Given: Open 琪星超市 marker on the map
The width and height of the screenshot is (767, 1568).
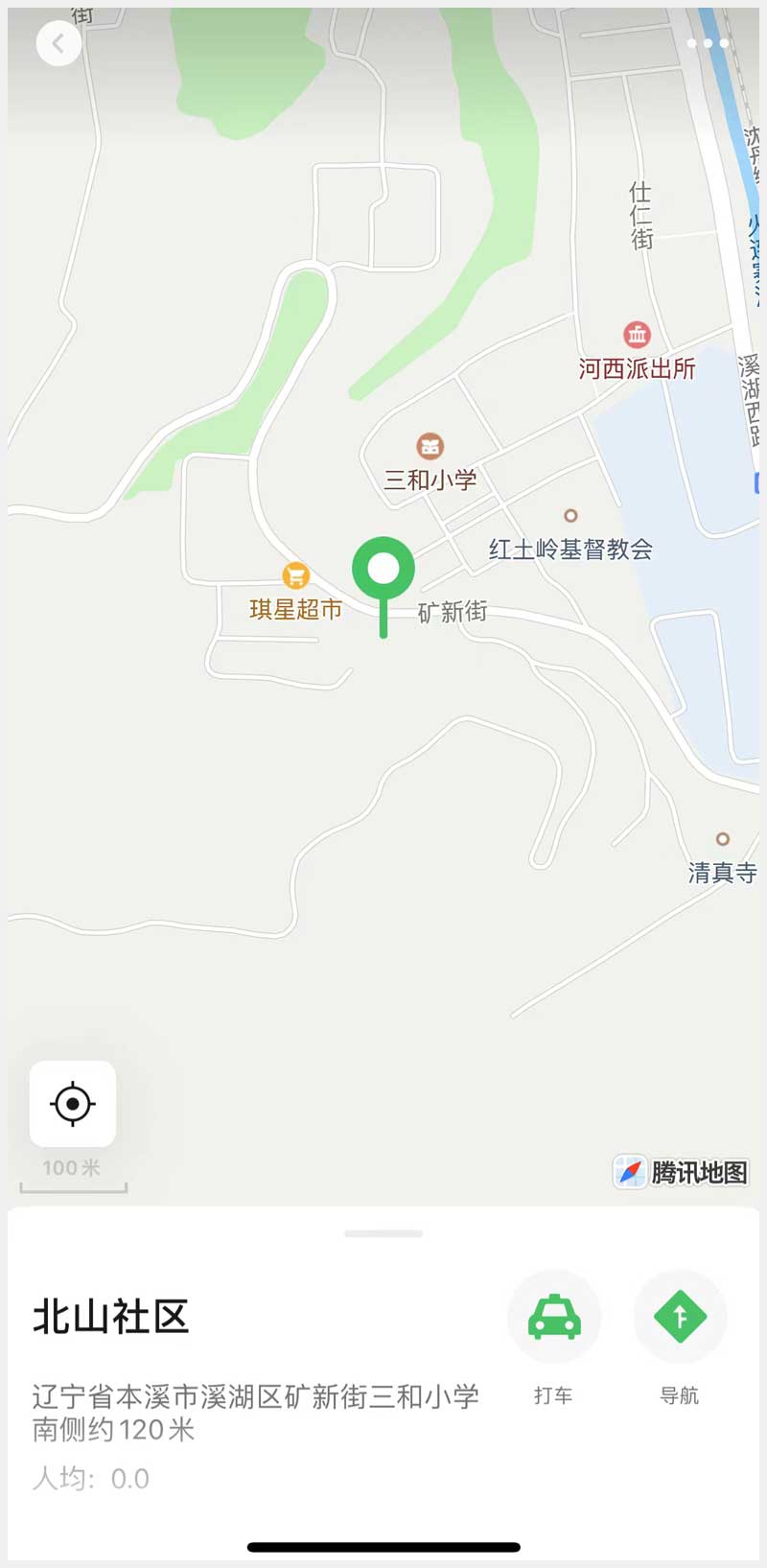Looking at the screenshot, I should click(x=296, y=575).
